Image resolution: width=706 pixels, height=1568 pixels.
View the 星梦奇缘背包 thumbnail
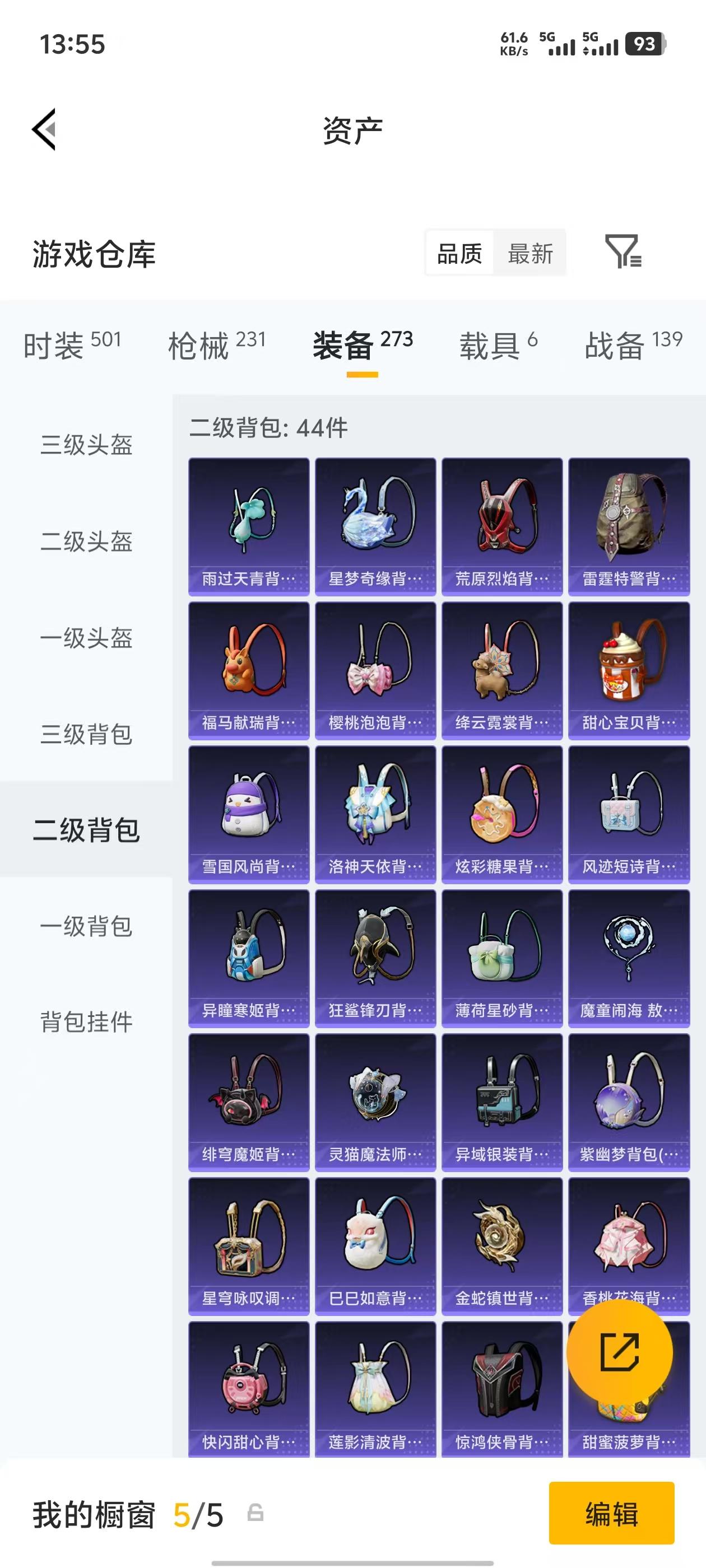click(x=375, y=520)
